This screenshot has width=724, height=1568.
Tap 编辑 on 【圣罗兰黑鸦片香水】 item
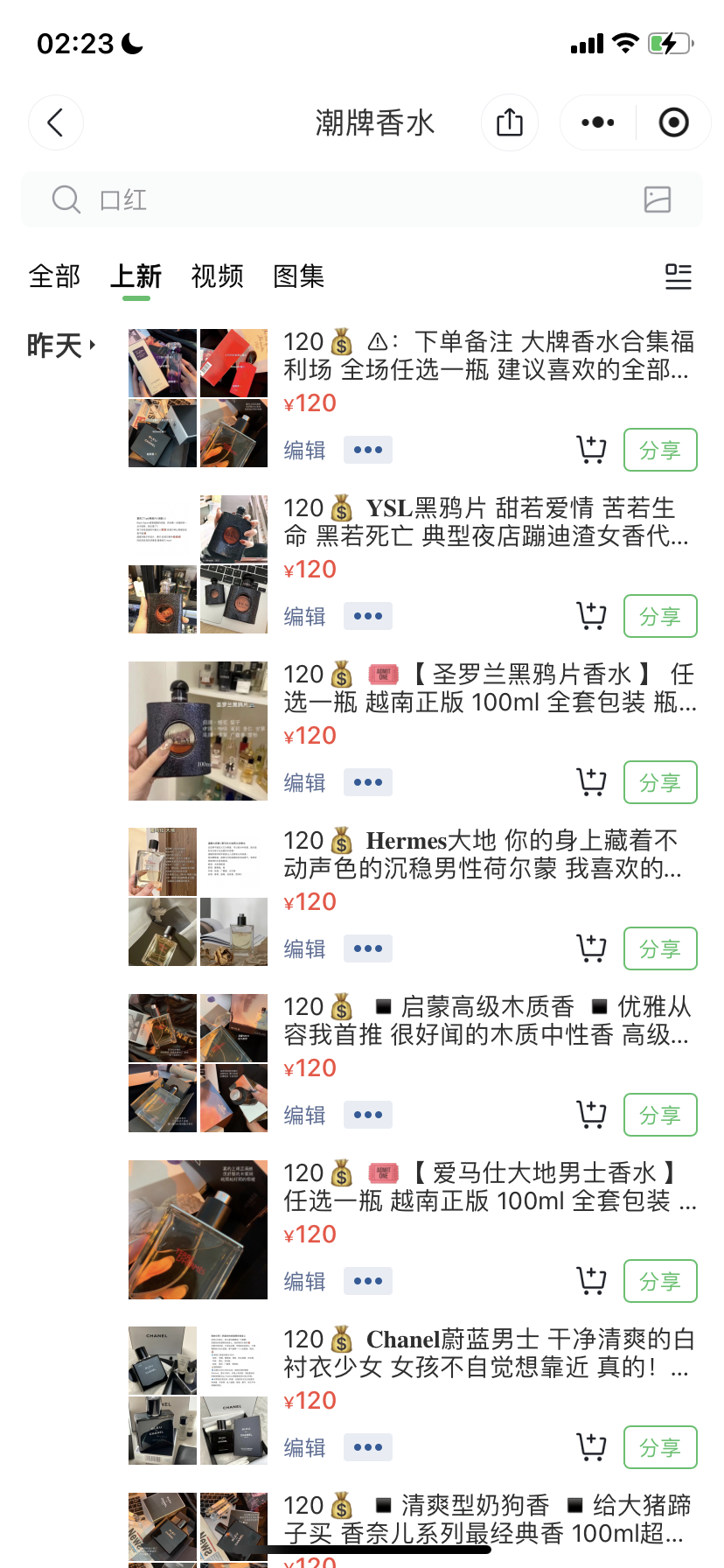pyautogui.click(x=304, y=782)
